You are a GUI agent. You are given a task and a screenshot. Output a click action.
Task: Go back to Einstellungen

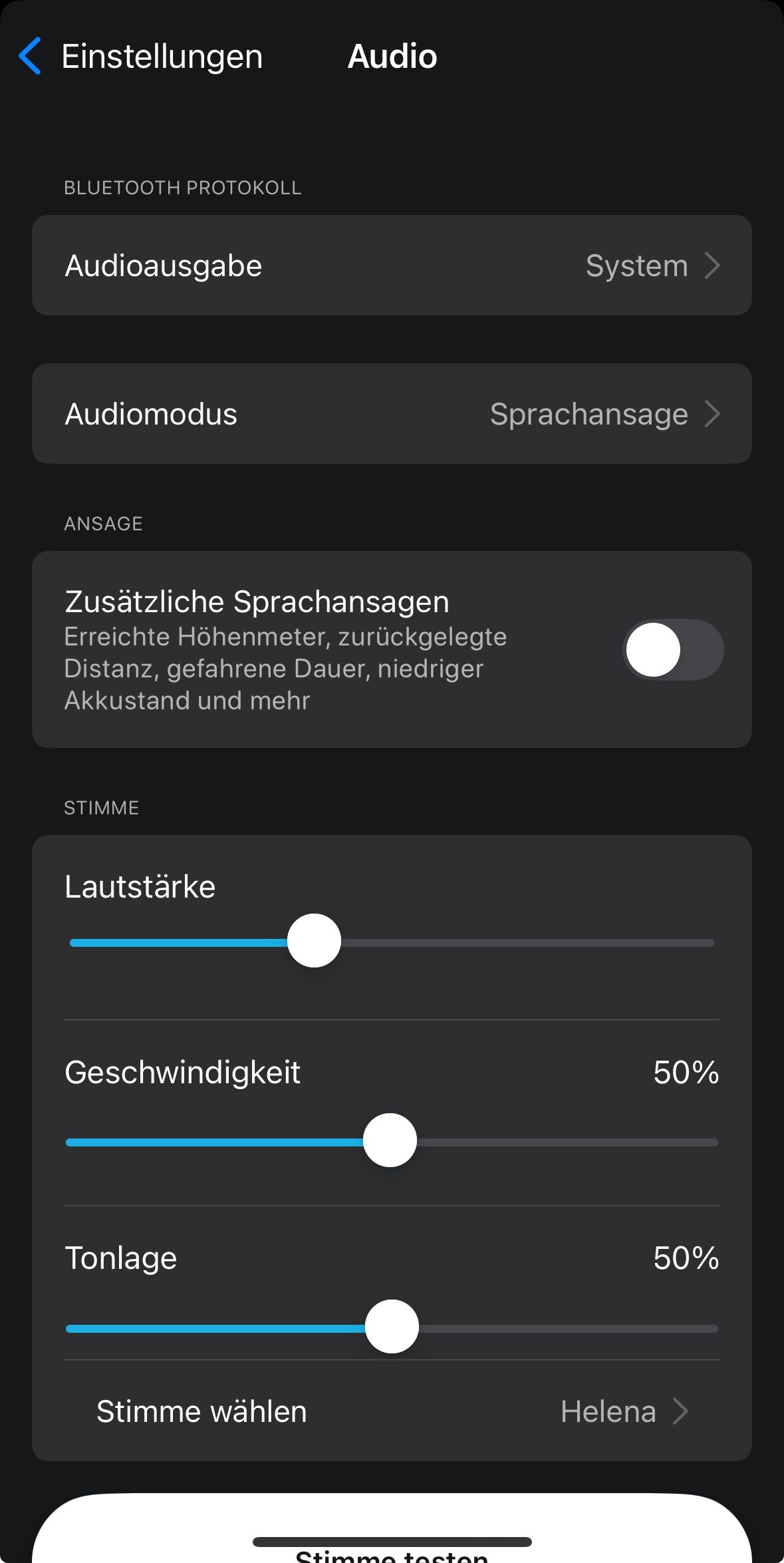pos(140,57)
